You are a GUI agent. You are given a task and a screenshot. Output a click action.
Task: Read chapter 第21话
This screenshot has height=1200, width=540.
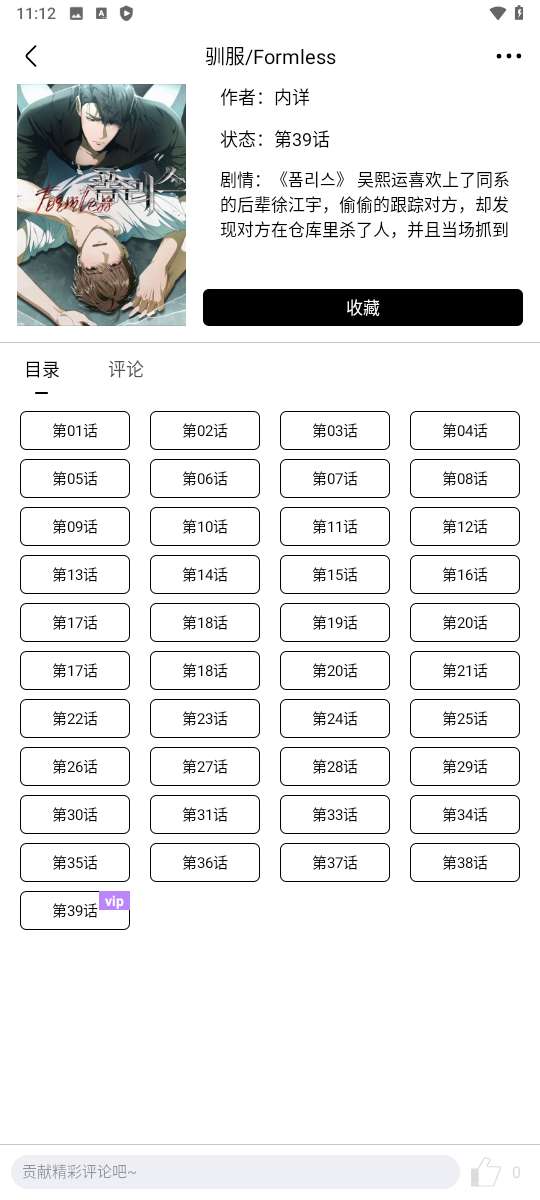pyautogui.click(x=465, y=670)
